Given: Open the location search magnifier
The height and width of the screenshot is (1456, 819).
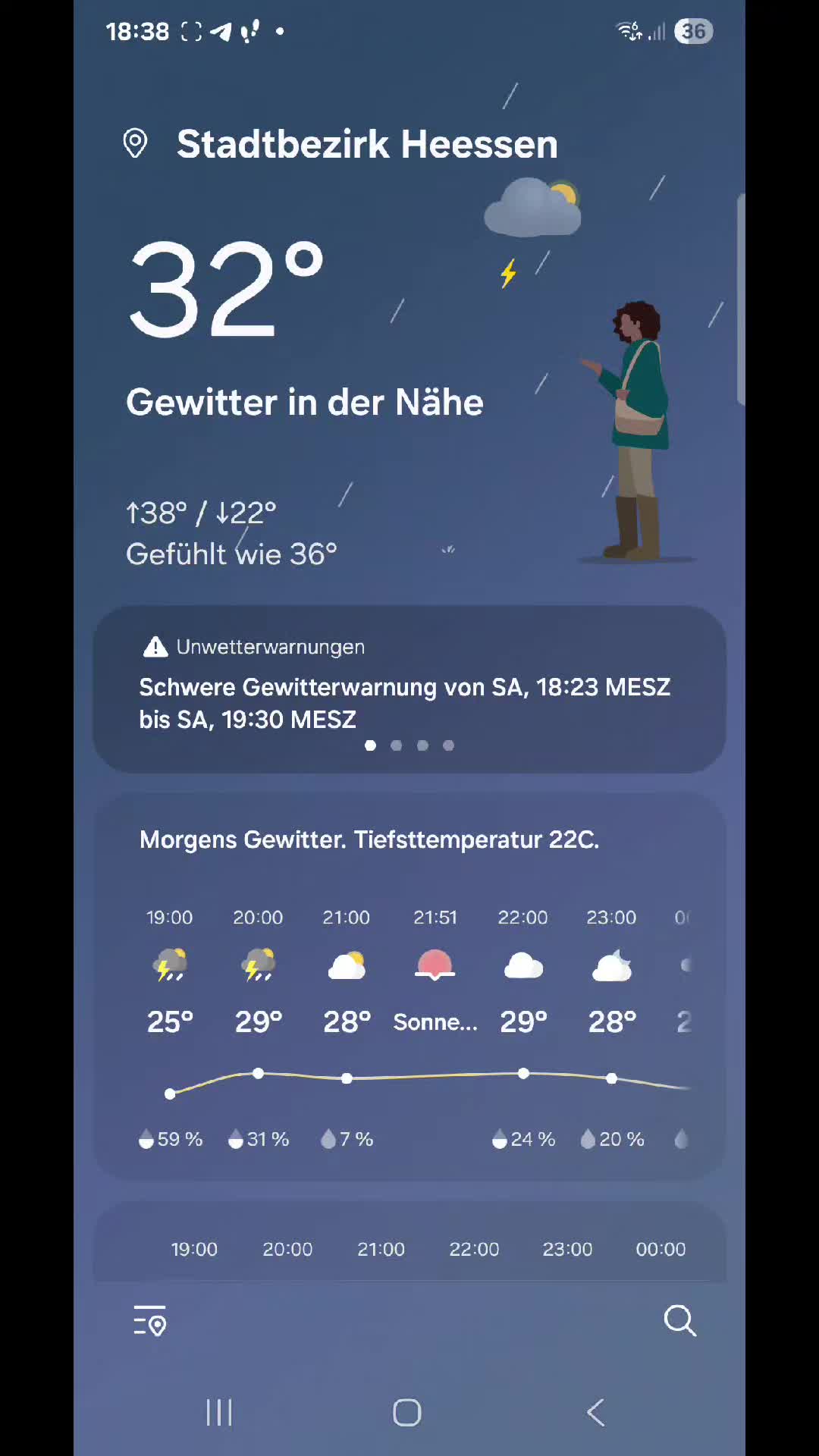Looking at the screenshot, I should coord(679,1320).
